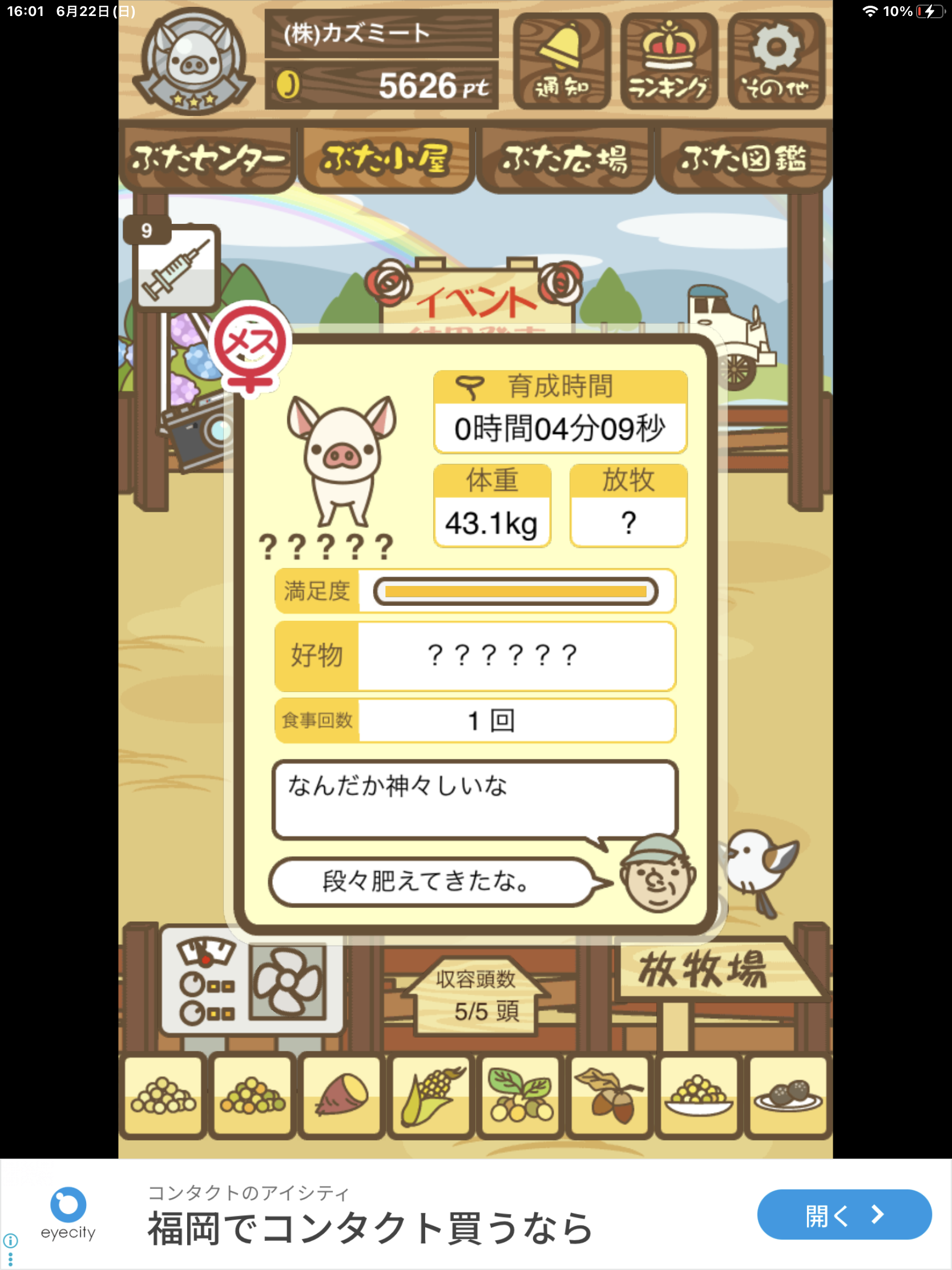
Task: Open the 通知 notifications bell
Action: (561, 61)
